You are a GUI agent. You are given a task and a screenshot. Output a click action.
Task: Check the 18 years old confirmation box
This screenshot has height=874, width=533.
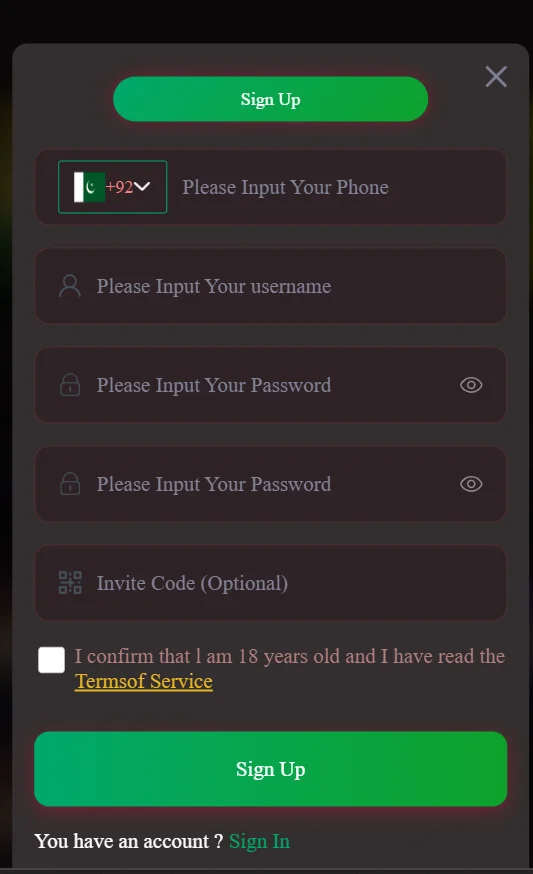(51, 660)
